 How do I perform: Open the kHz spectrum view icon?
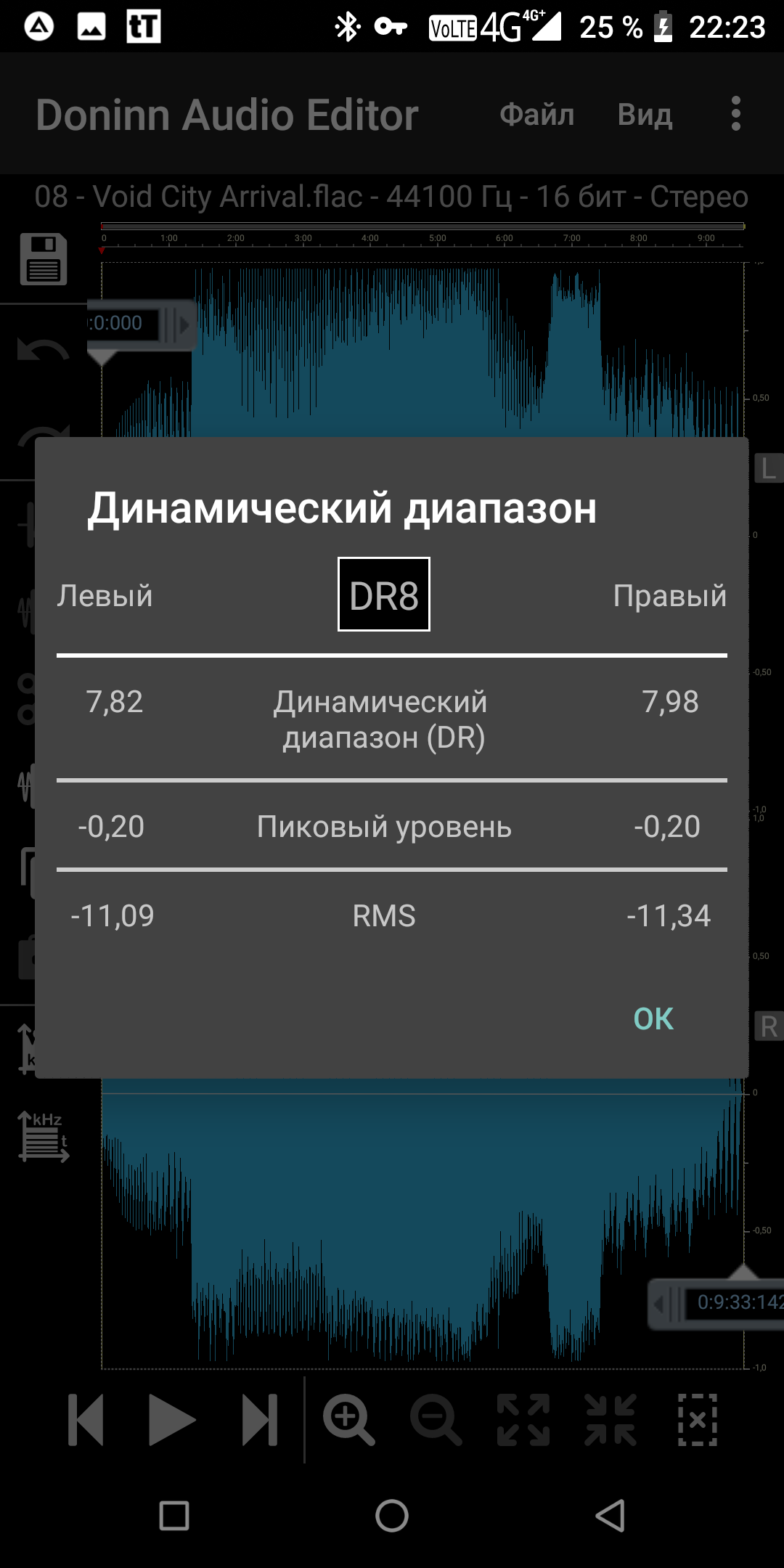44,1138
